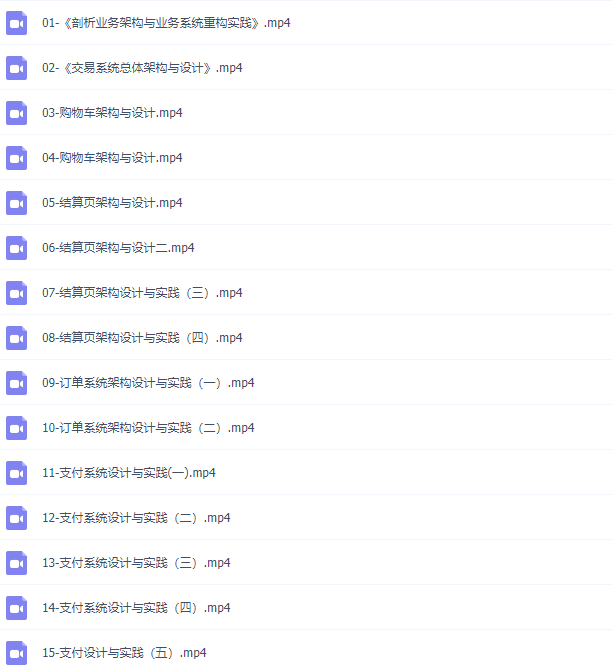This screenshot has width=612, height=670.
Task: Play 09-订单系统架构设计与实践（一）.mp4
Action: click(148, 383)
